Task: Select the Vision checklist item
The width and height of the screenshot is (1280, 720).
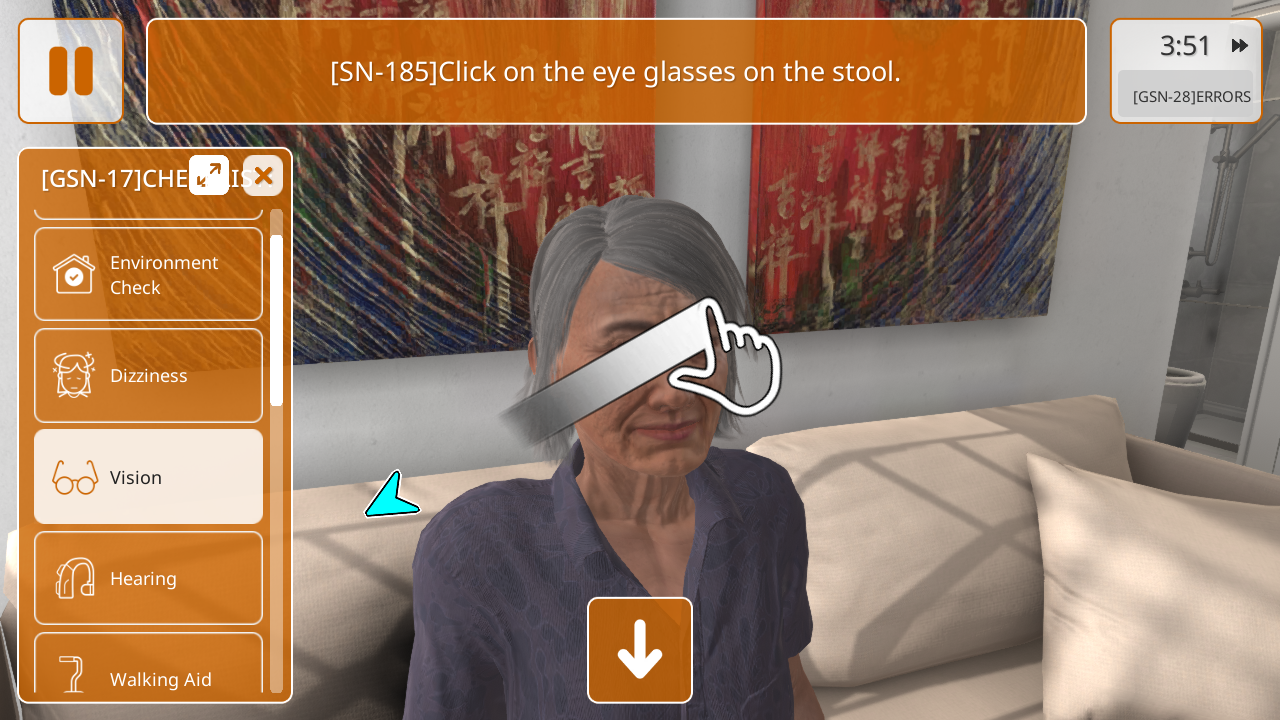Action: point(148,477)
